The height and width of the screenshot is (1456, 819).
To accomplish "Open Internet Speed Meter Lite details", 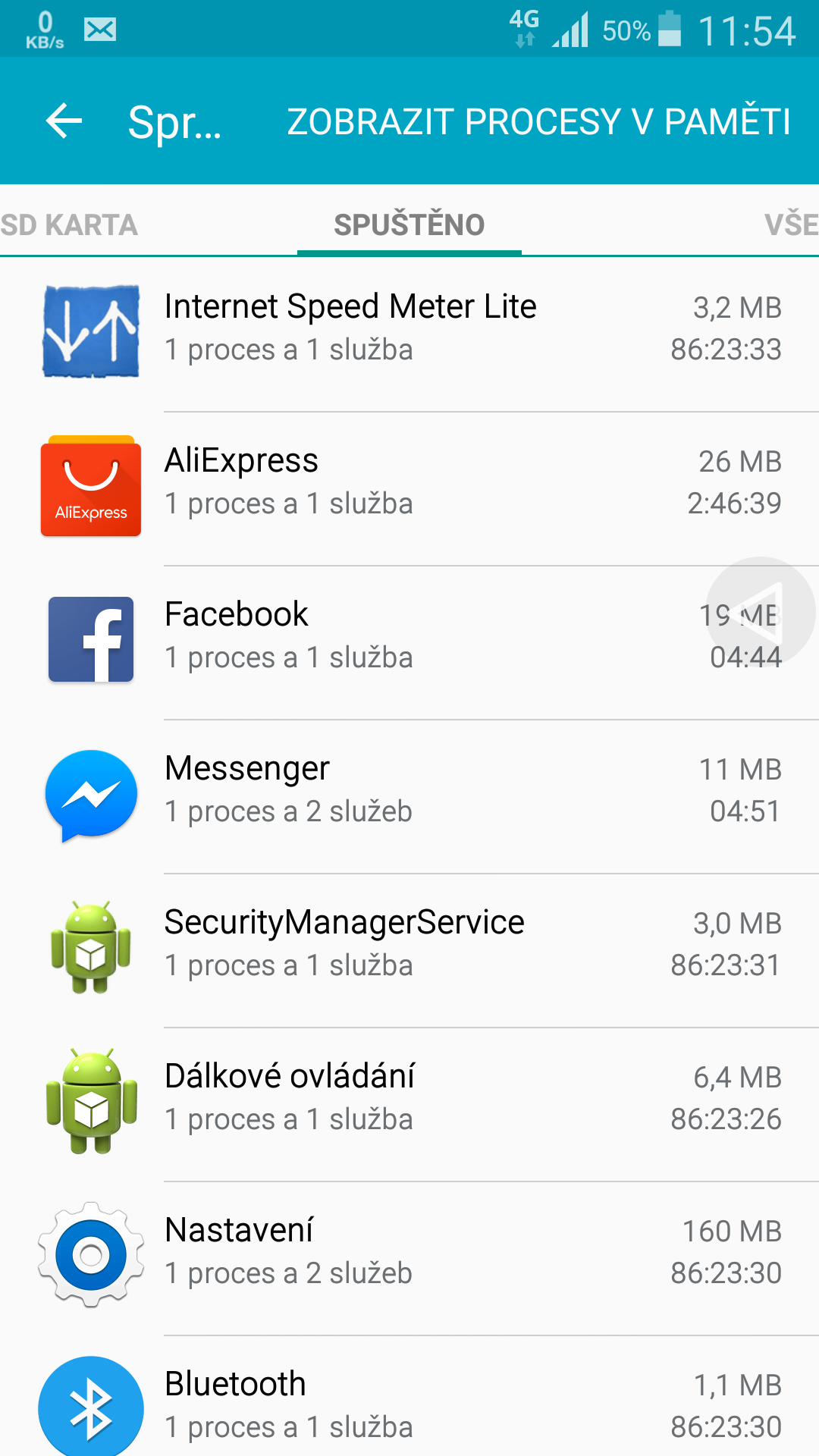I will click(x=409, y=328).
